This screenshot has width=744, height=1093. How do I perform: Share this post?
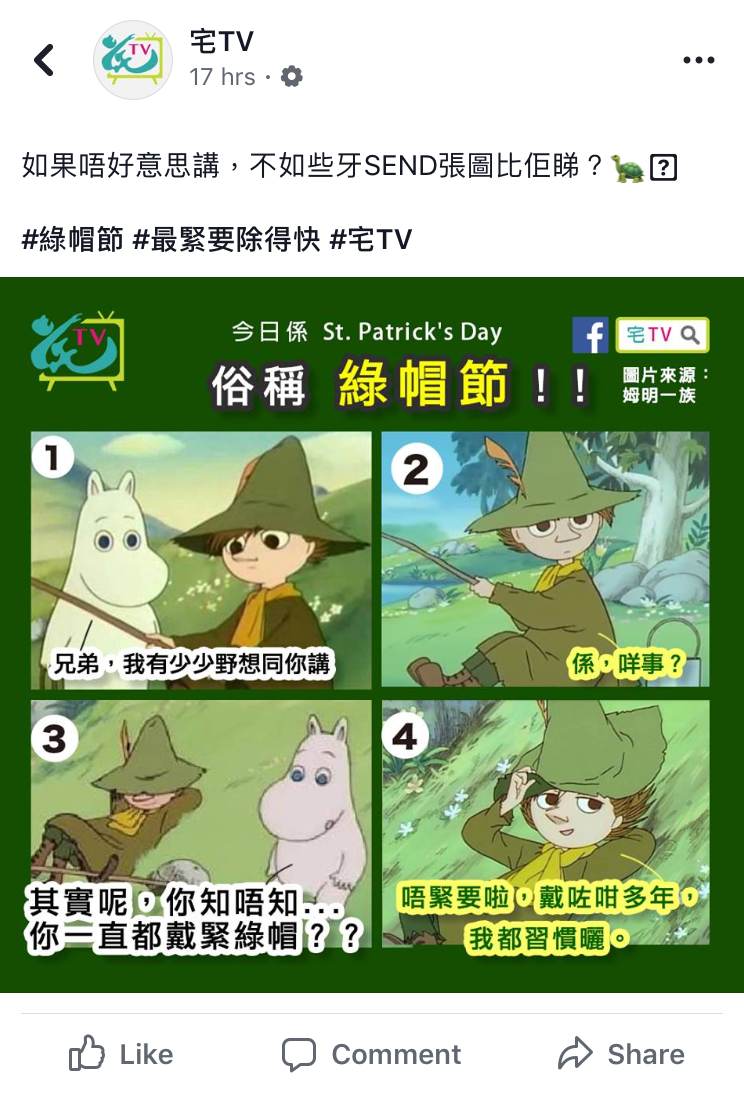pyautogui.click(x=621, y=1054)
